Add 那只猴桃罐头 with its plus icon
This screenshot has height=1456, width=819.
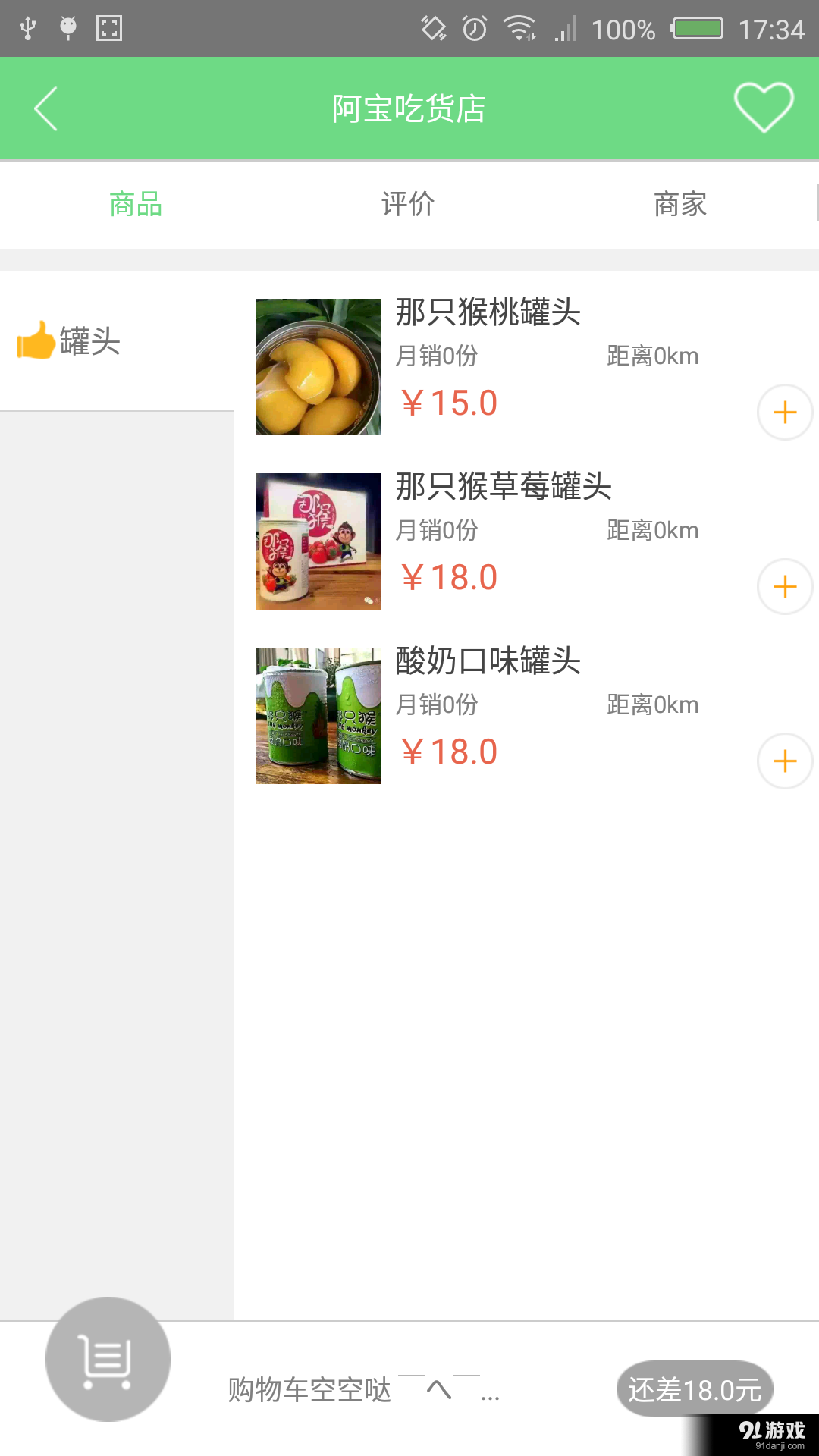point(784,412)
